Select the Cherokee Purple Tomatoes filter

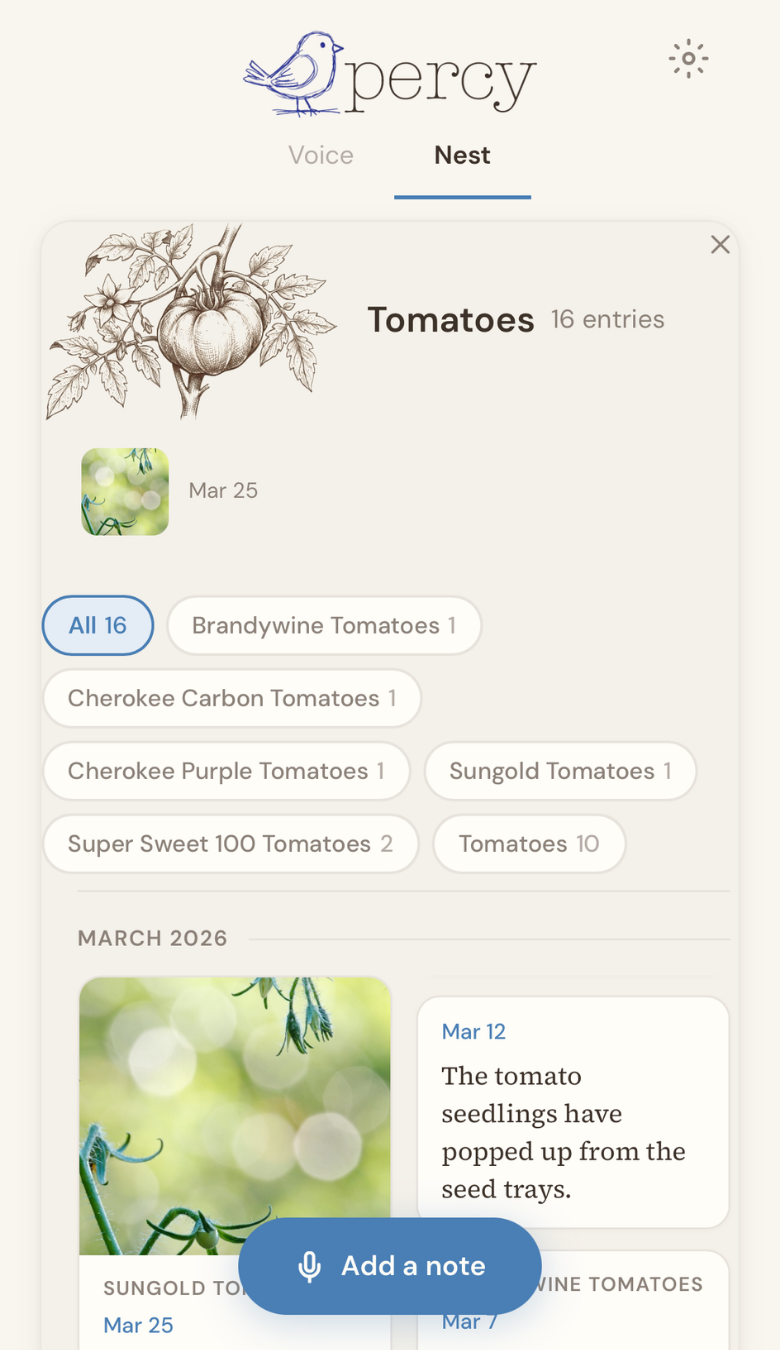pyautogui.click(x=226, y=771)
